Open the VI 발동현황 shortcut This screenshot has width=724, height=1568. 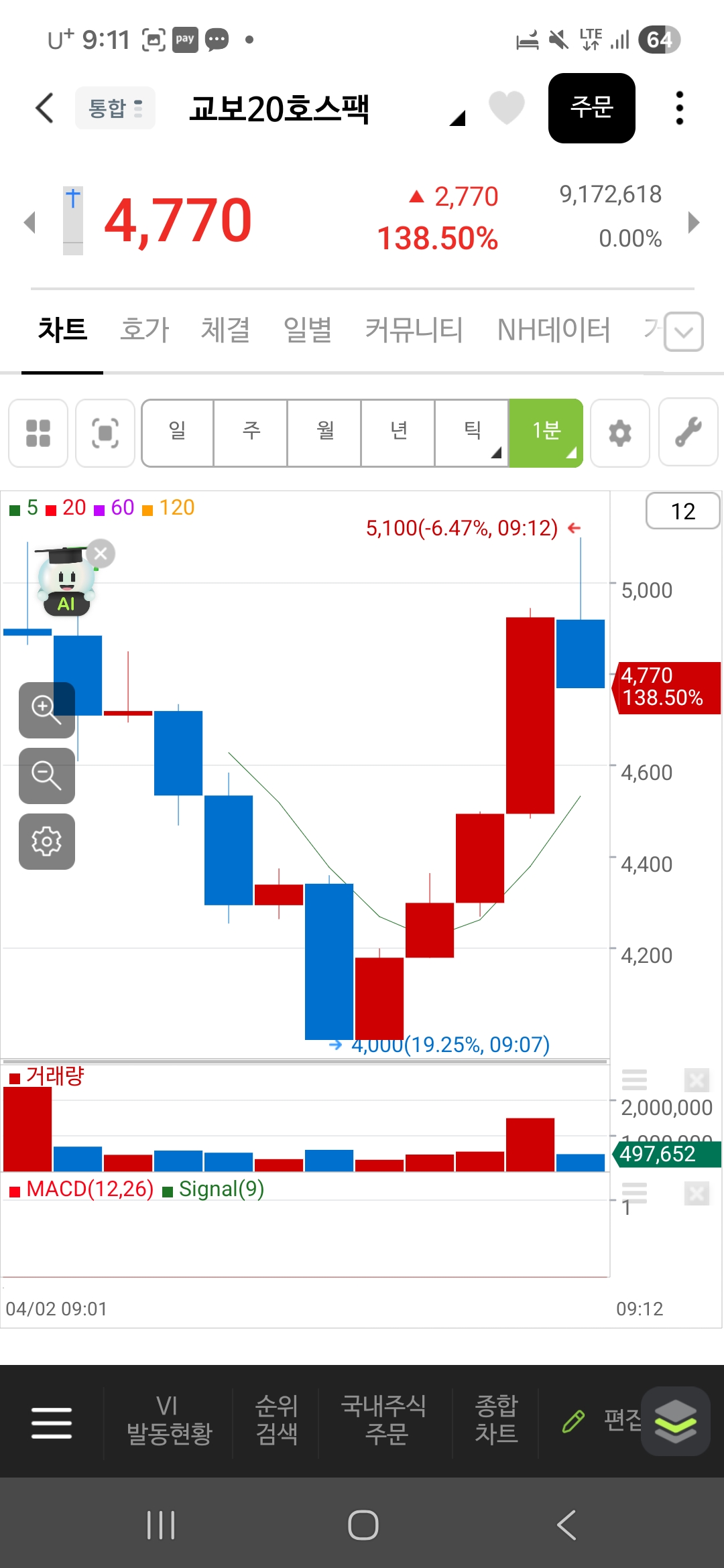(169, 1421)
